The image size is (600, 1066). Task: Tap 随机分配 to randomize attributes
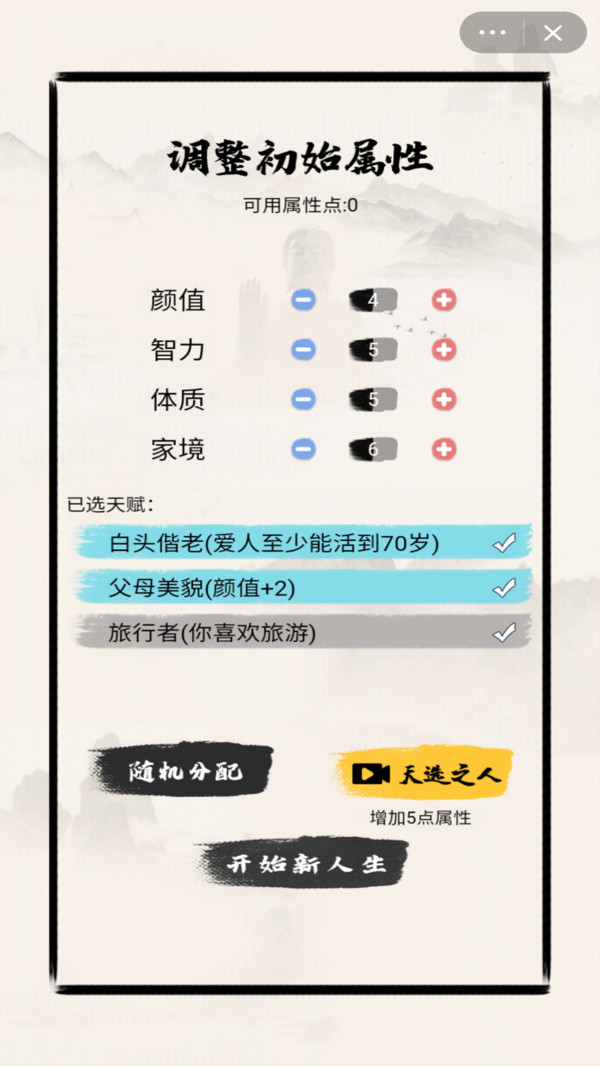183,771
